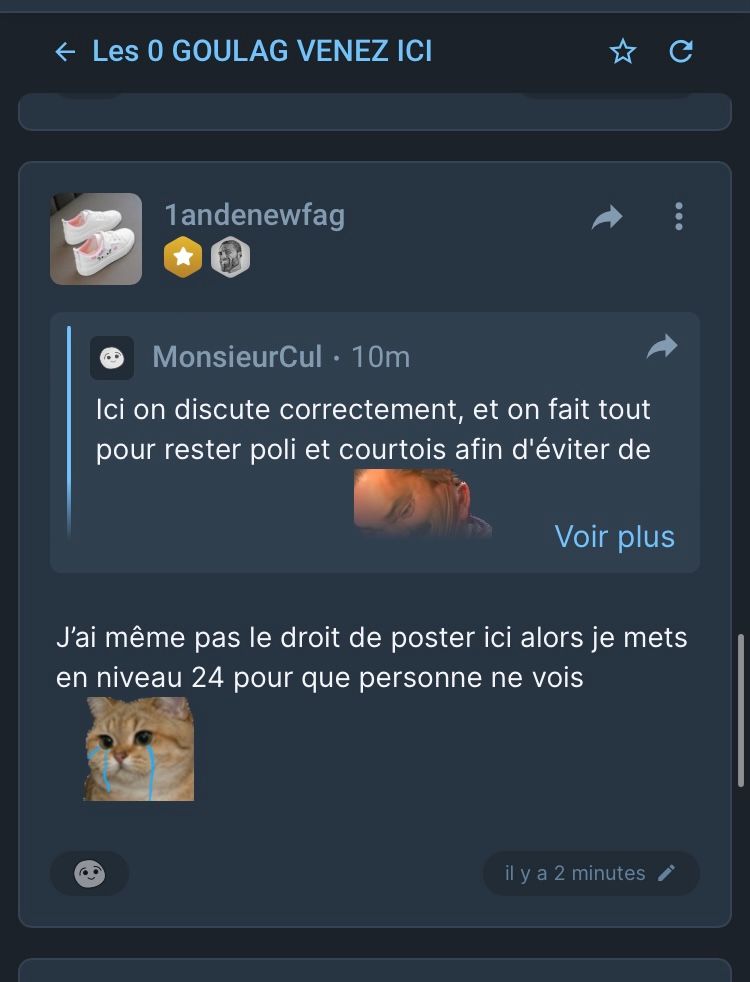Refresh the topic page
Viewport: 750px width, 982px height.
coord(681,52)
